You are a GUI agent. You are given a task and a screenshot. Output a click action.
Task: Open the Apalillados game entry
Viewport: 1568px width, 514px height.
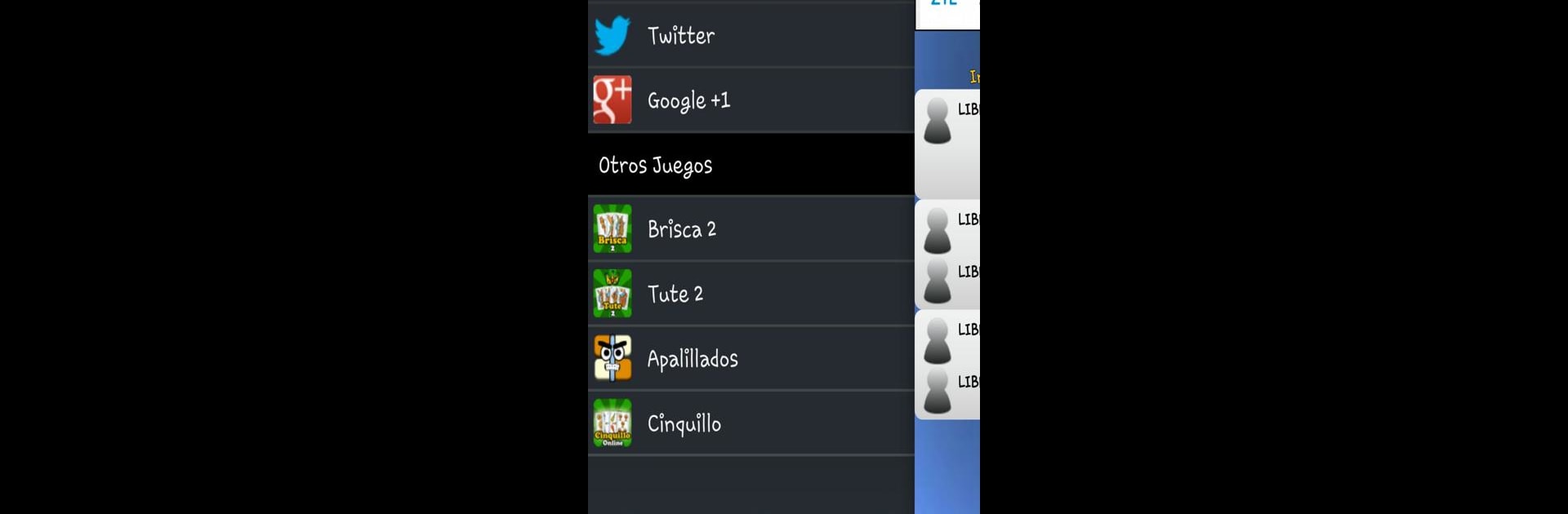[750, 358]
